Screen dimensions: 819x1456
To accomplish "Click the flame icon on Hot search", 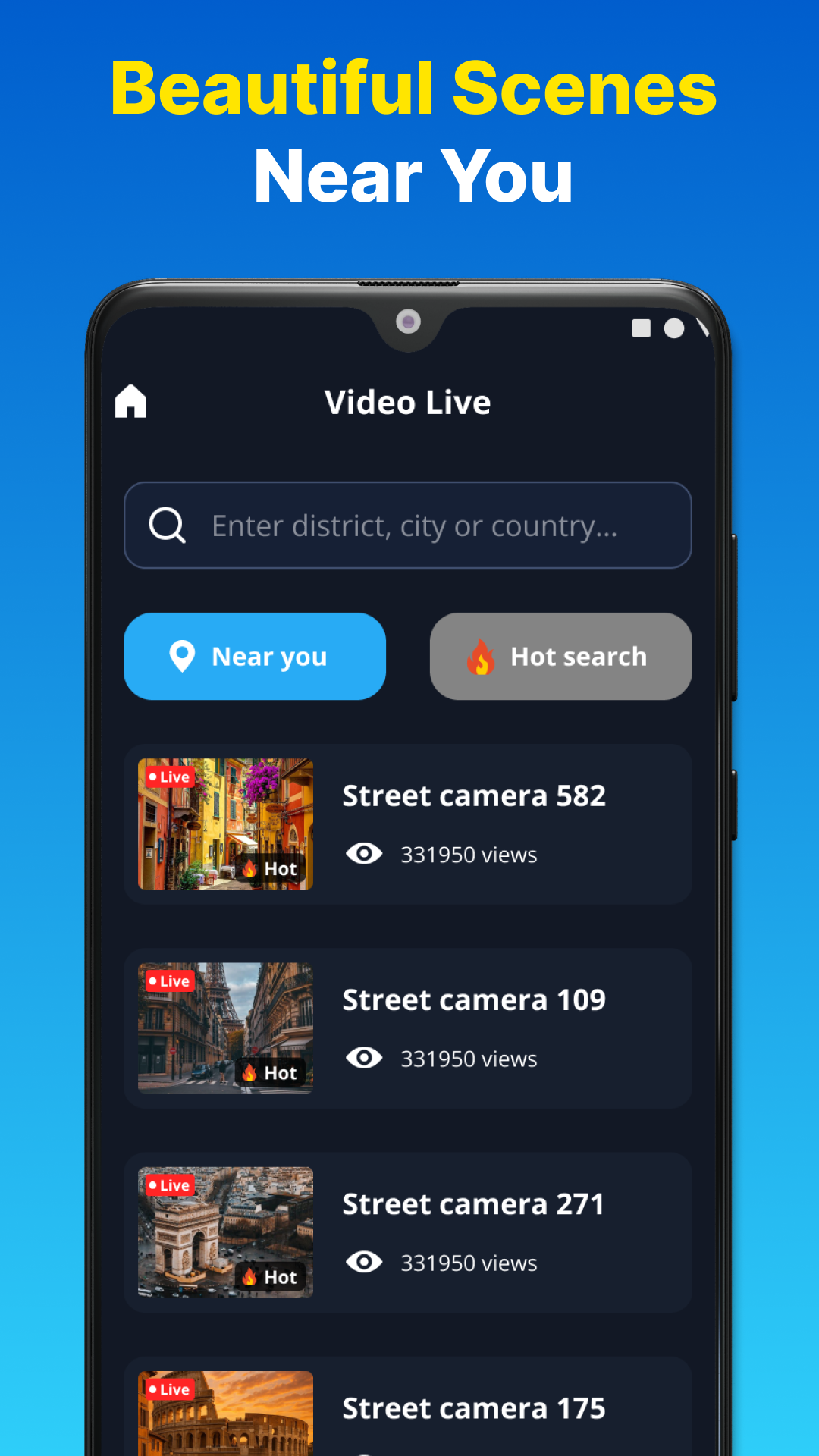I will pos(481,656).
